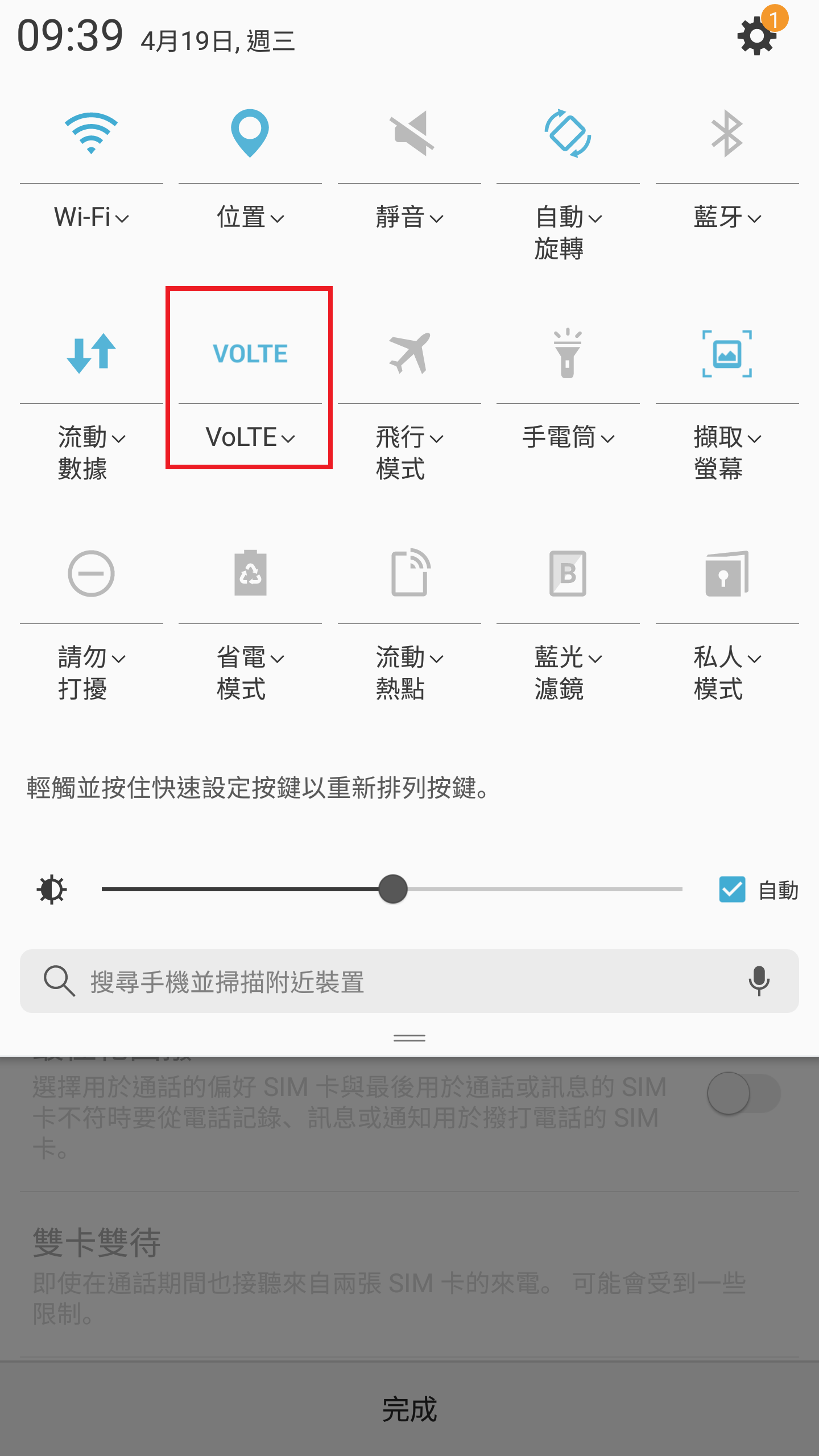The image size is (819, 1456).
Task: Toggle the VoLTE icon
Action: tap(250, 353)
